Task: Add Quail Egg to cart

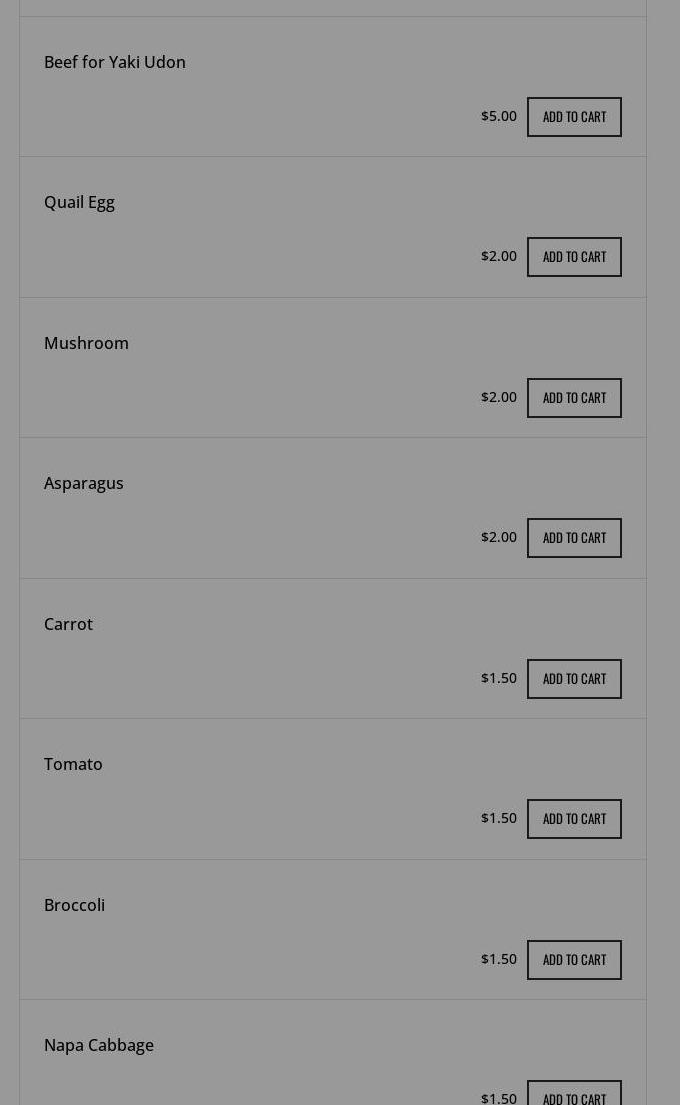Action: point(574,257)
